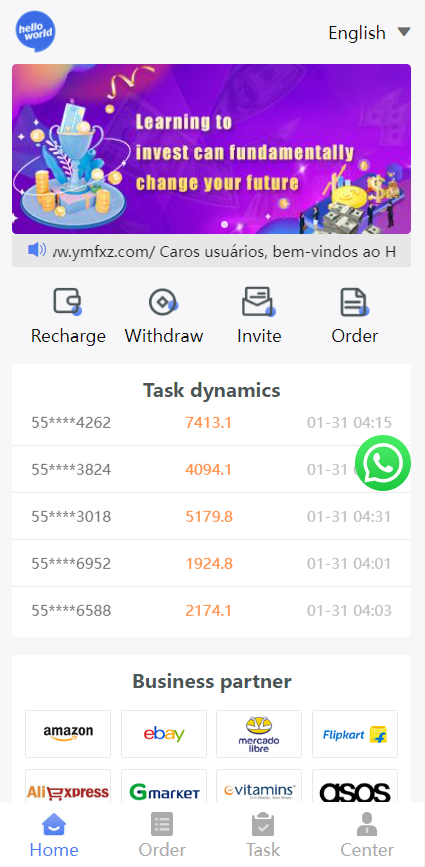Open the Invite shortcut
Screen dimensions: 425x867
click(x=259, y=316)
